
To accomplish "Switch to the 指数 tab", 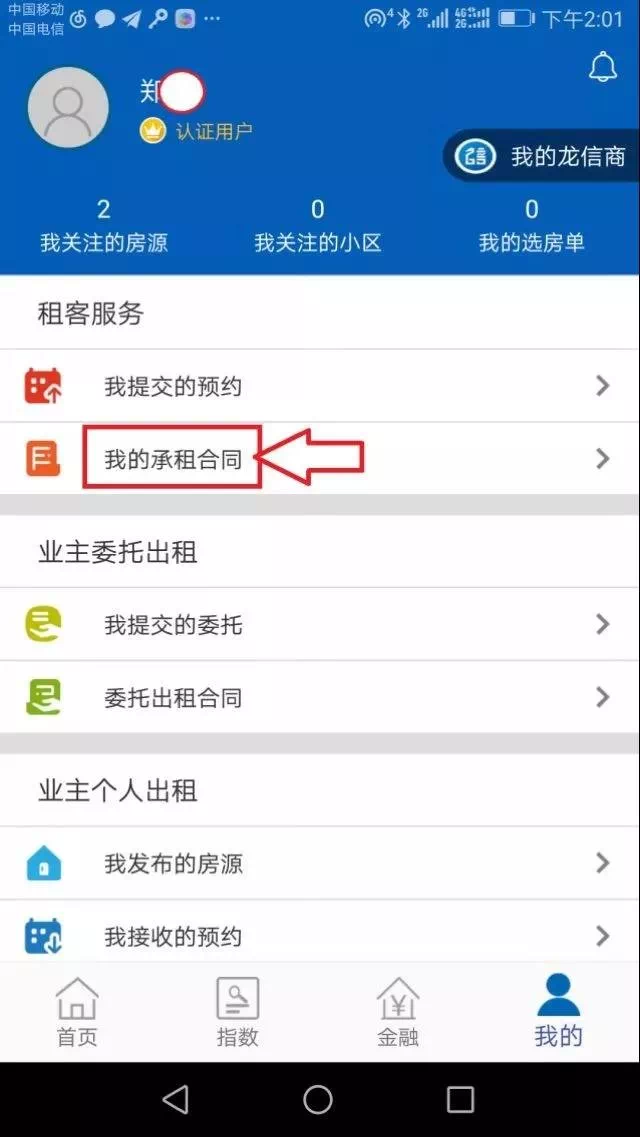I will pos(237,1011).
